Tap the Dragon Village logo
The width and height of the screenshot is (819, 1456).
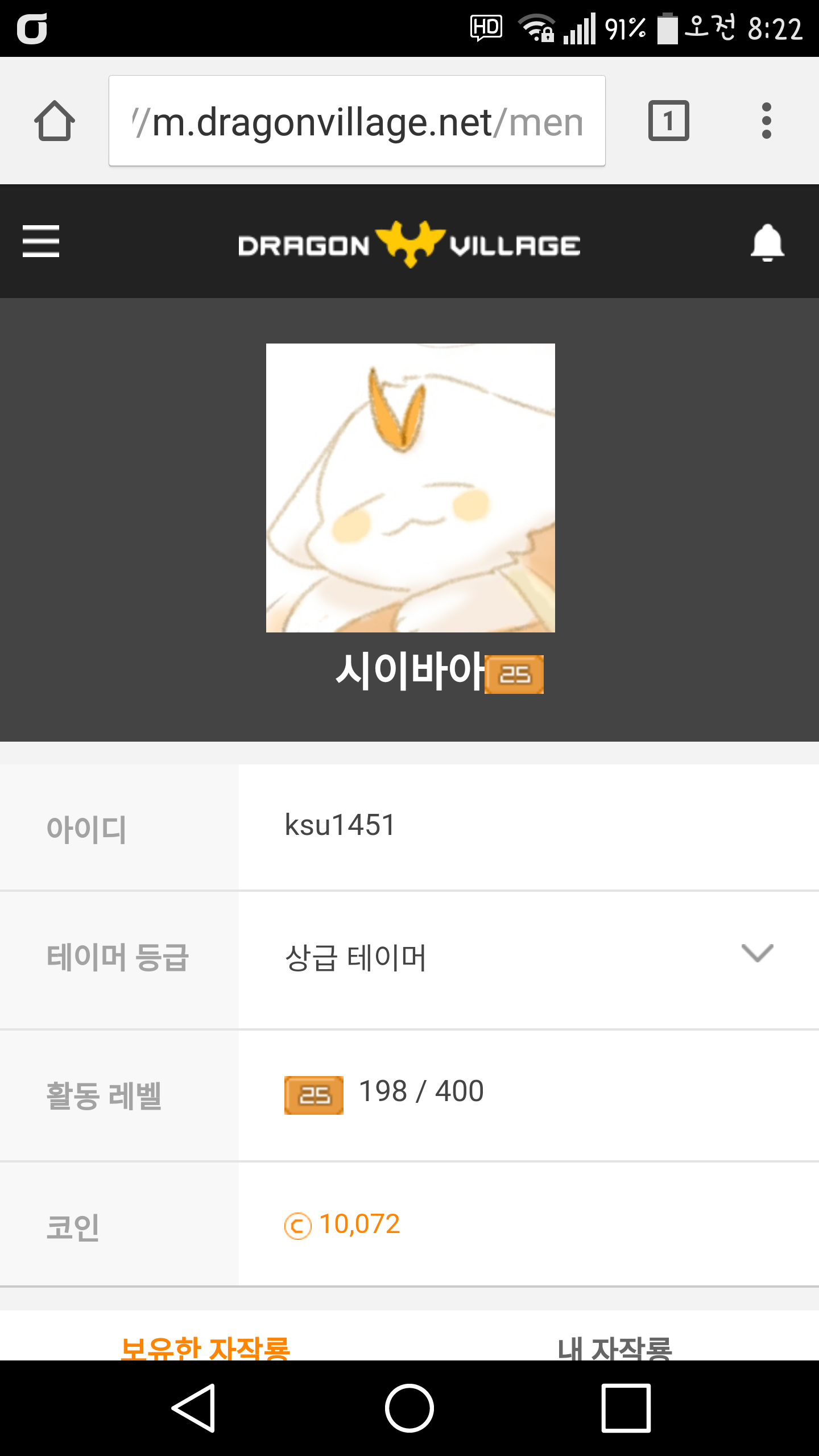409,245
